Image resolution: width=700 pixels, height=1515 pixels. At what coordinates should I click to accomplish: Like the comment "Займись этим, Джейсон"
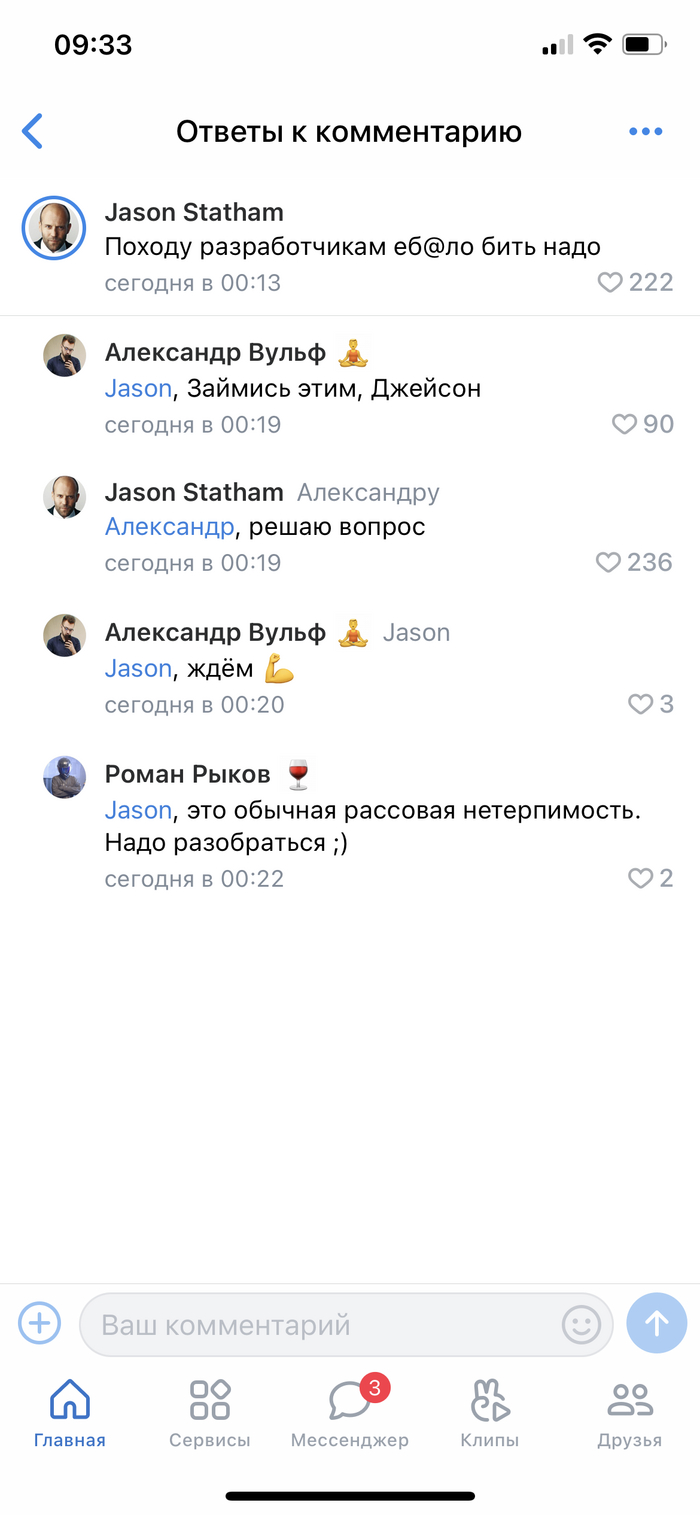pos(624,425)
